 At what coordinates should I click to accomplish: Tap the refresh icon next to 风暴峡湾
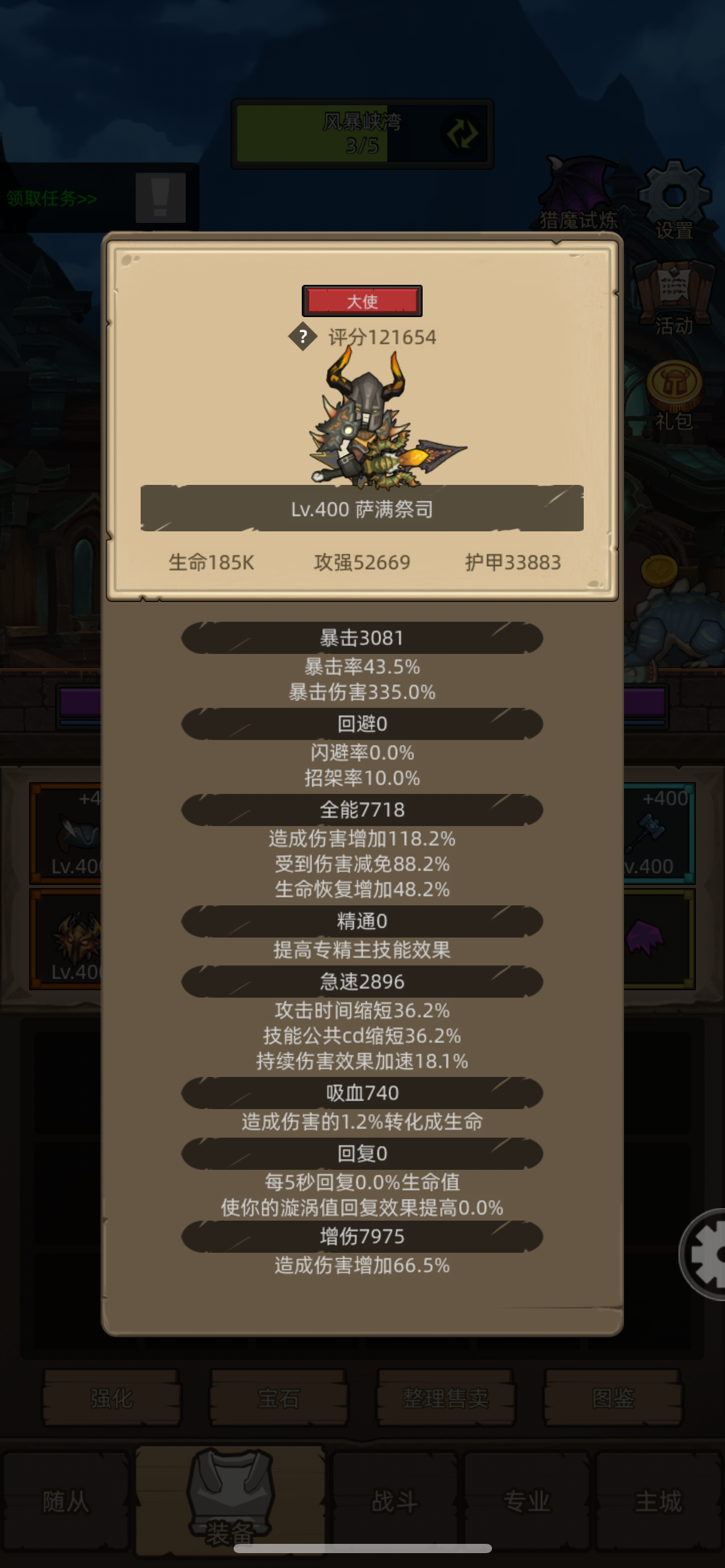point(464,134)
